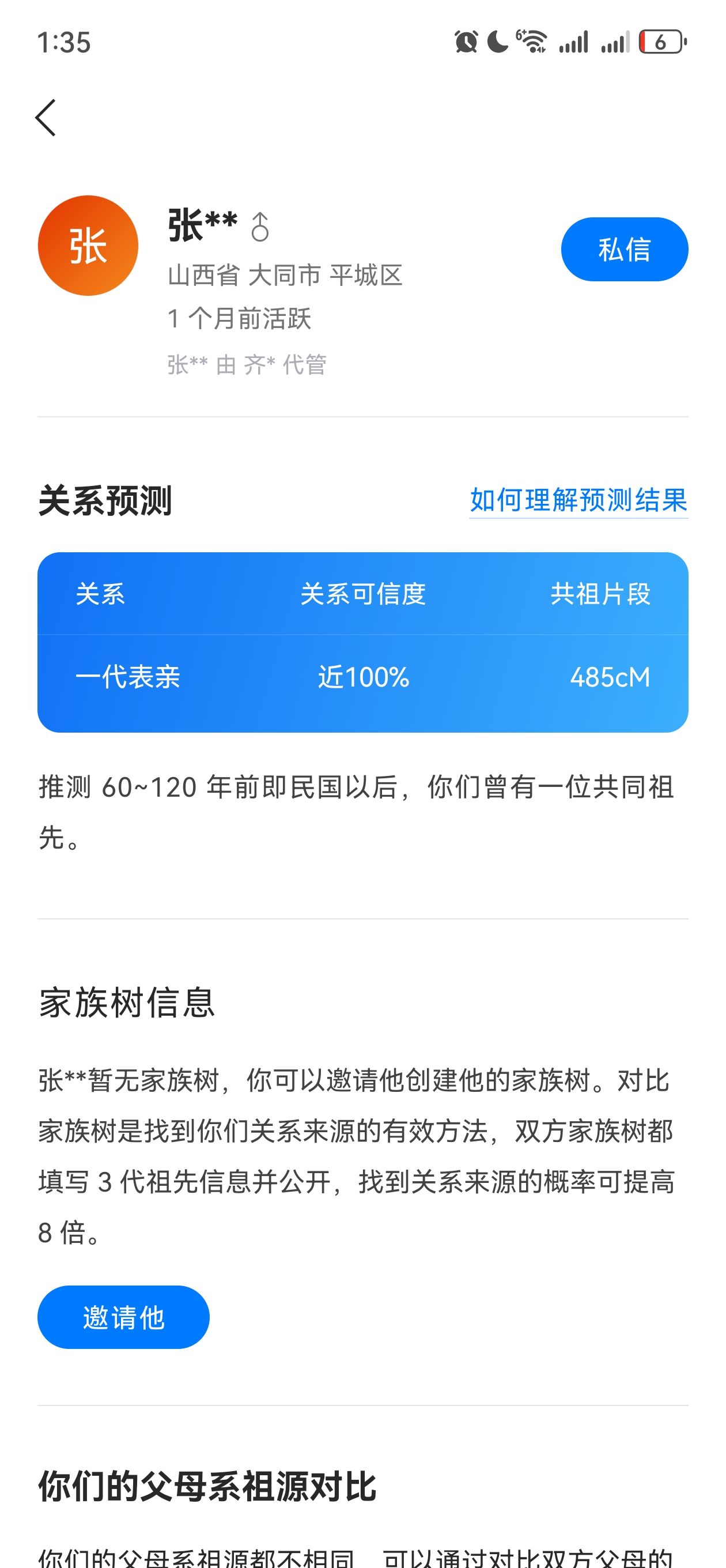
Task: Open the orange 张 profile avatar
Action: pyautogui.click(x=88, y=246)
